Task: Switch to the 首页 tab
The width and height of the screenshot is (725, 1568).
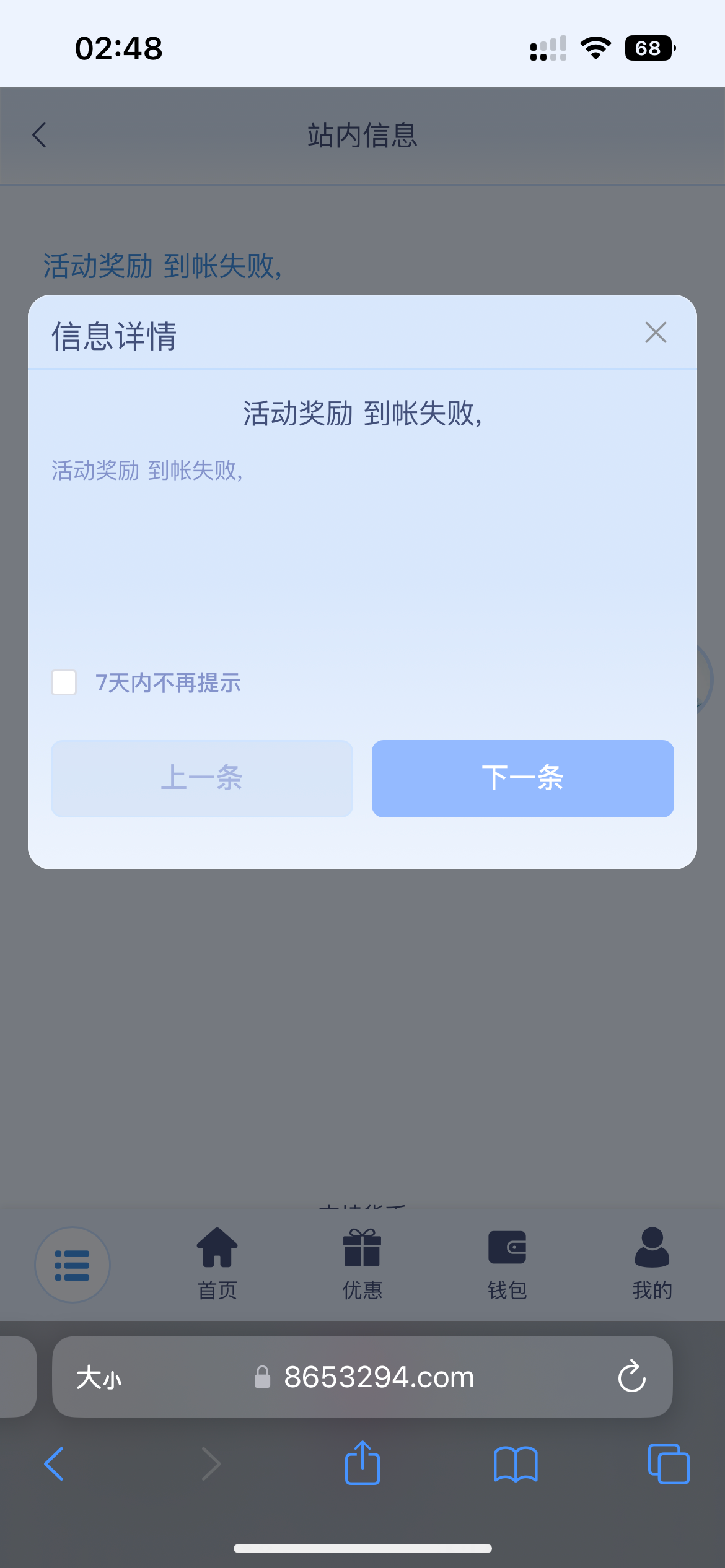Action: pyautogui.click(x=217, y=1263)
